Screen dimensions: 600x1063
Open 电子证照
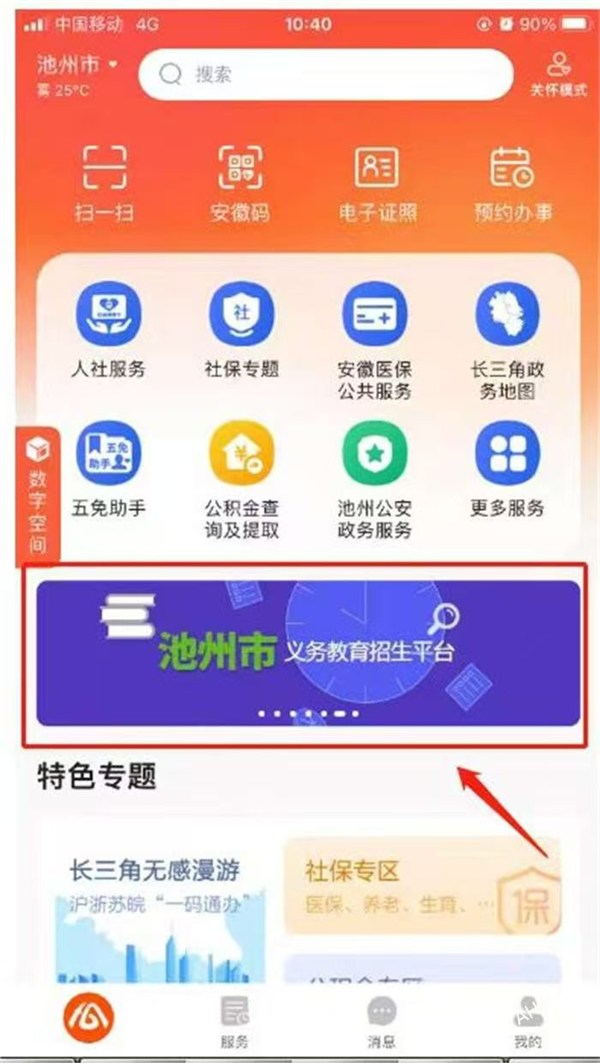[376, 183]
